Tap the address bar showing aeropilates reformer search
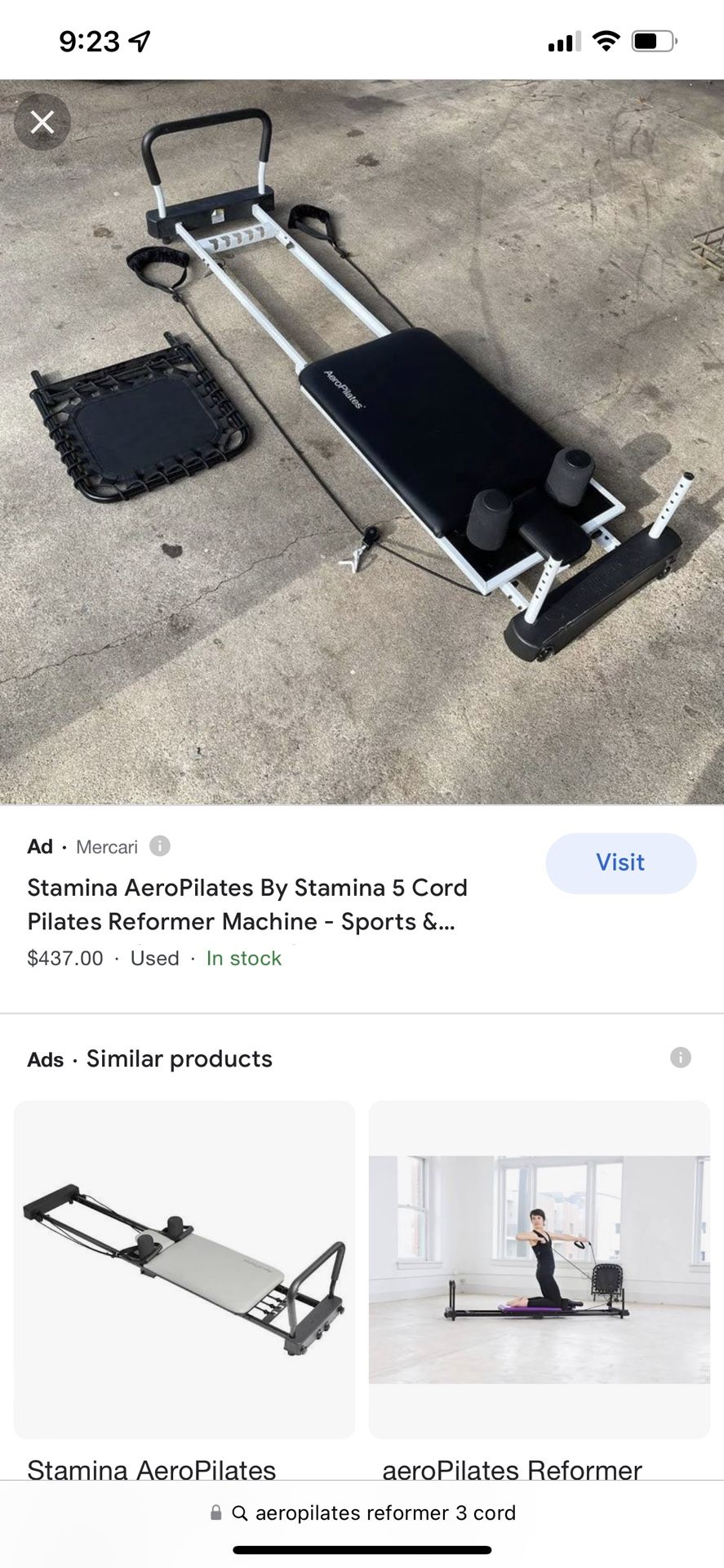Viewport: 724px width, 1568px height. point(362,1512)
